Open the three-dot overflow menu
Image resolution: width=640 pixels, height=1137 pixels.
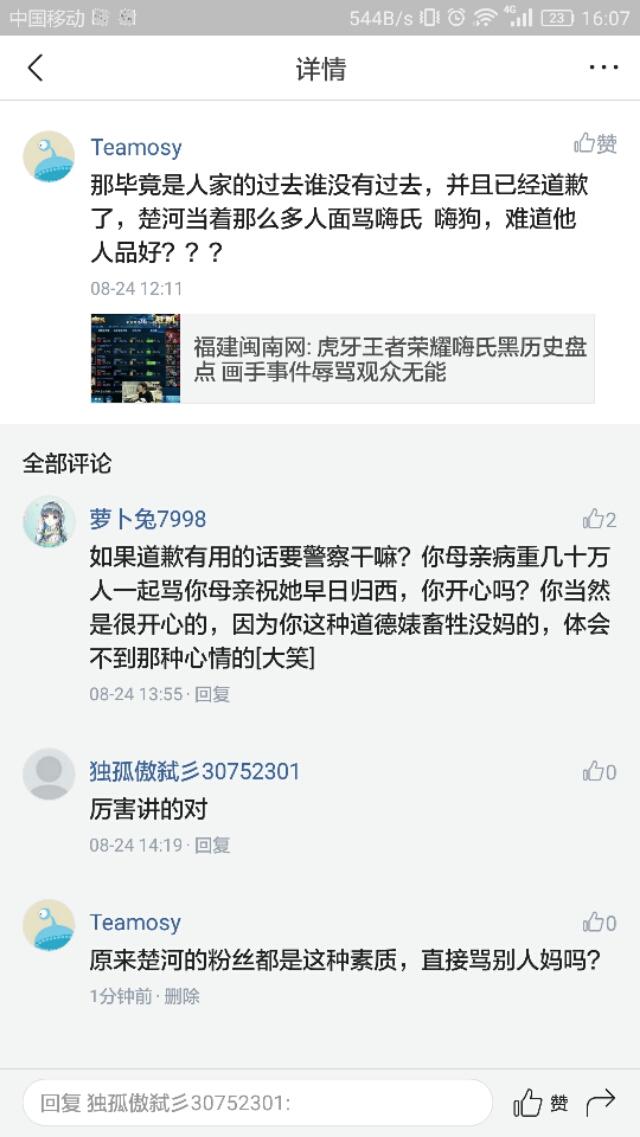click(x=603, y=68)
